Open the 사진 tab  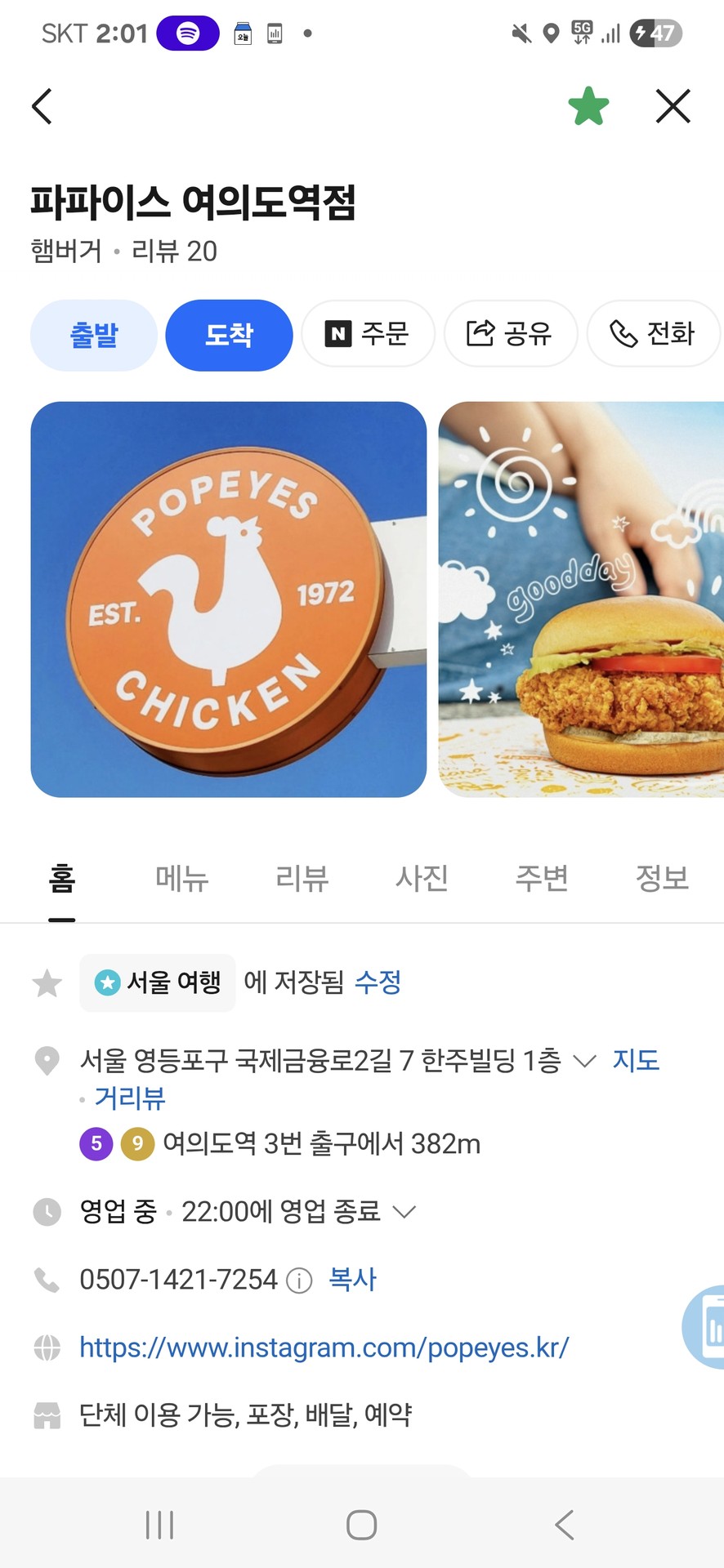pyautogui.click(x=422, y=879)
